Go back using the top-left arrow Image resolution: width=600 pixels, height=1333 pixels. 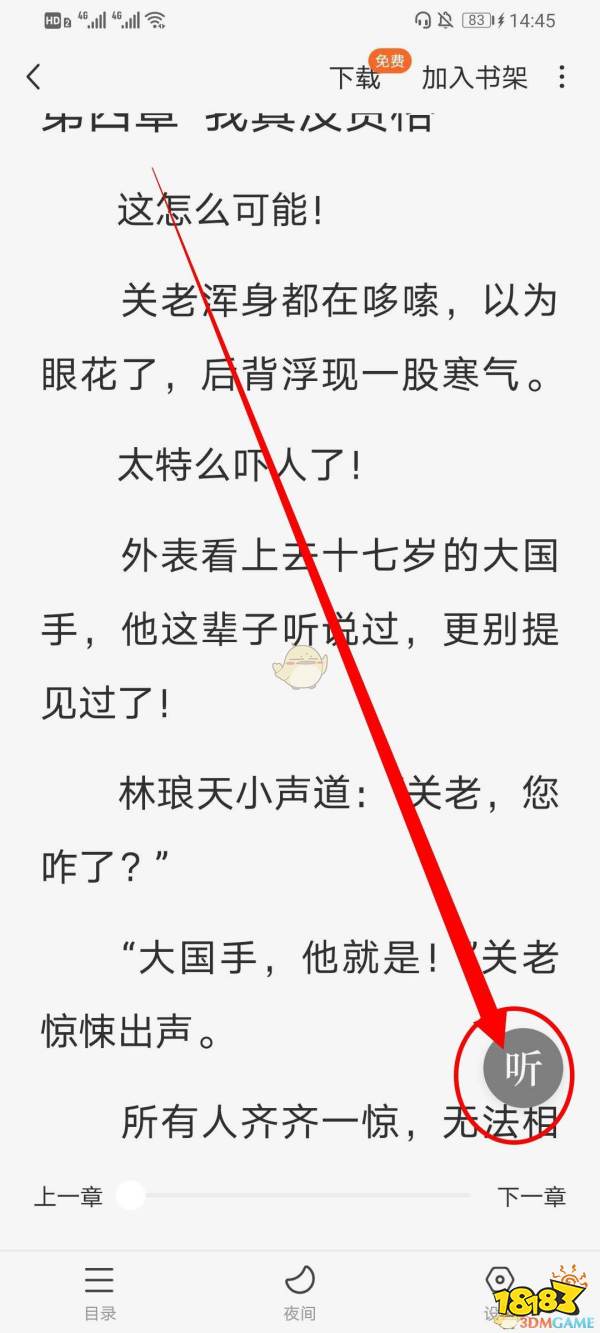[34, 77]
